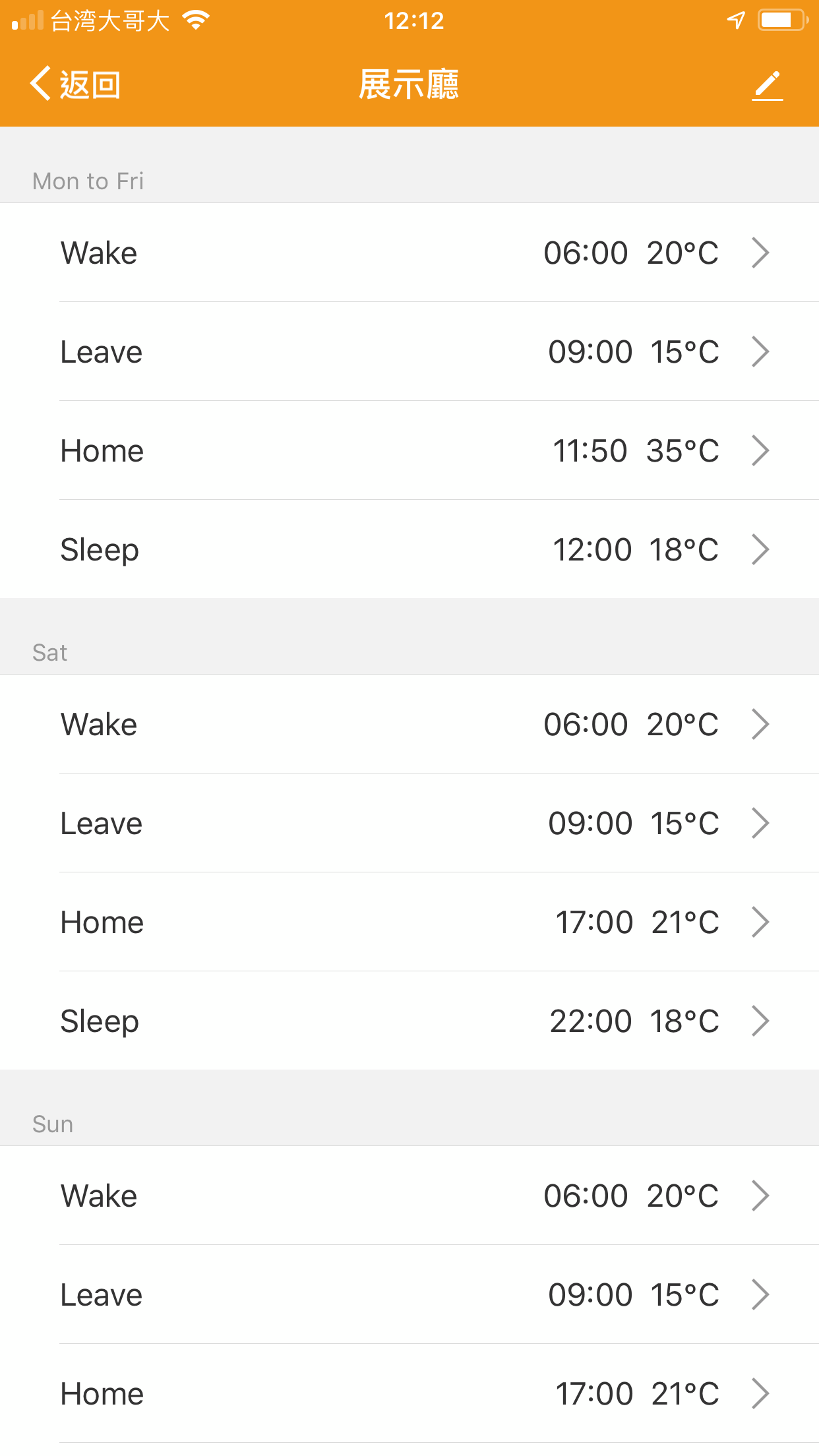
Task: Go back using the 返回 button
Action: pos(75,85)
